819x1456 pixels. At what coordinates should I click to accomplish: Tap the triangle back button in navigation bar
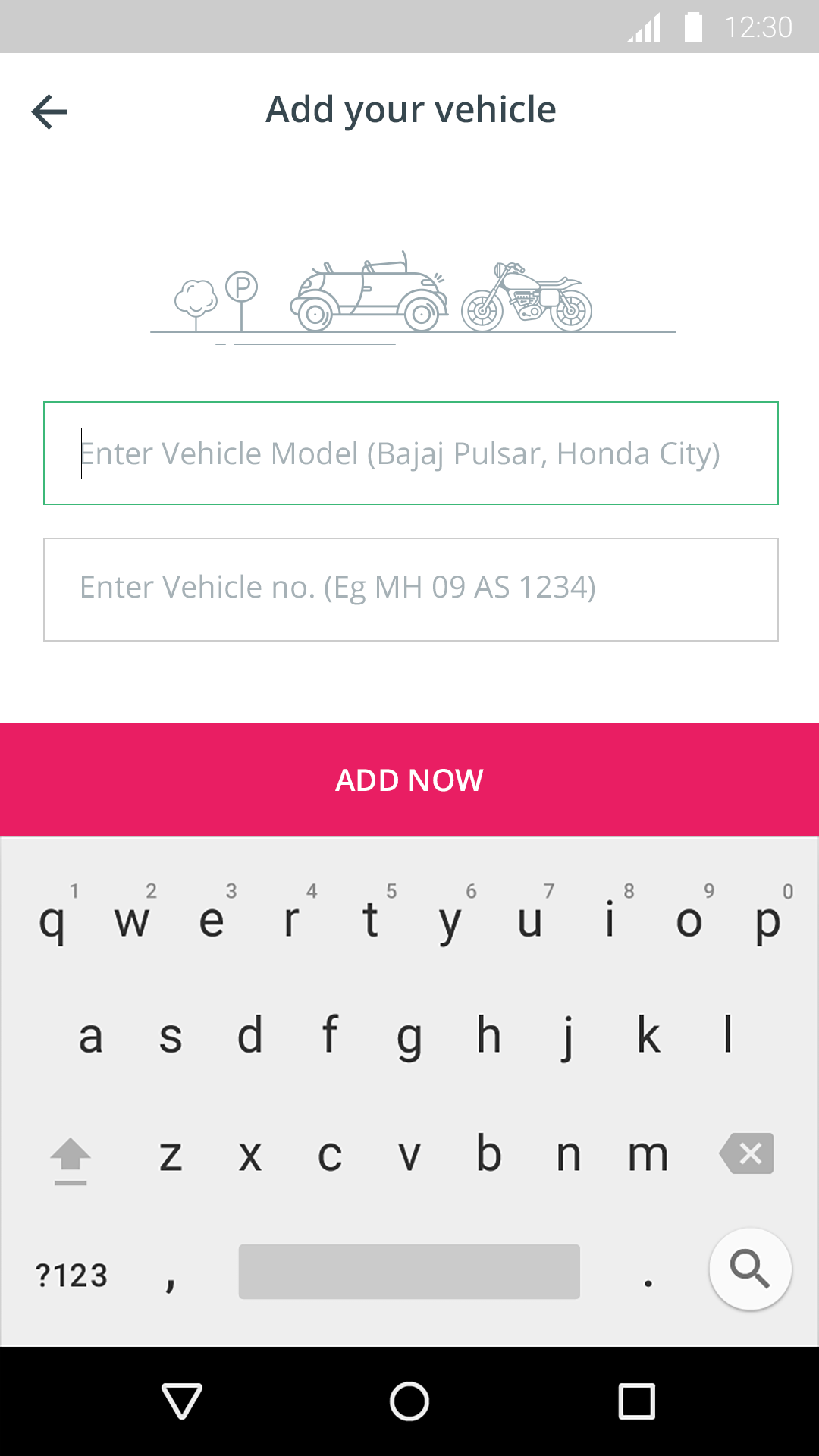coord(180,1401)
